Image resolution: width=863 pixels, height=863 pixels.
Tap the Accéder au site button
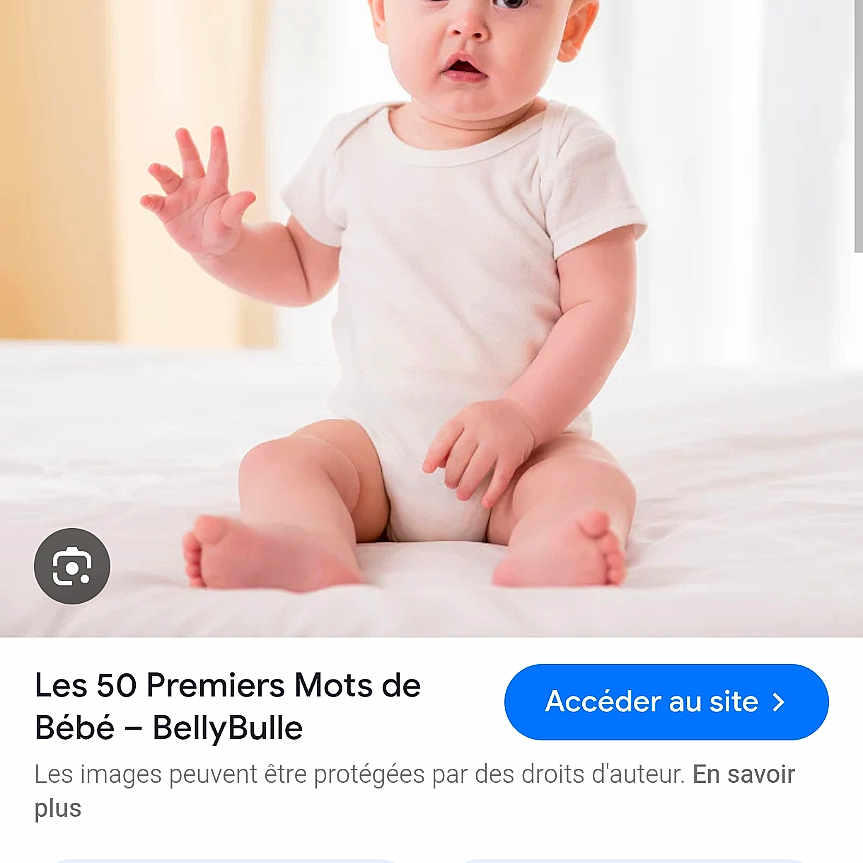click(666, 702)
